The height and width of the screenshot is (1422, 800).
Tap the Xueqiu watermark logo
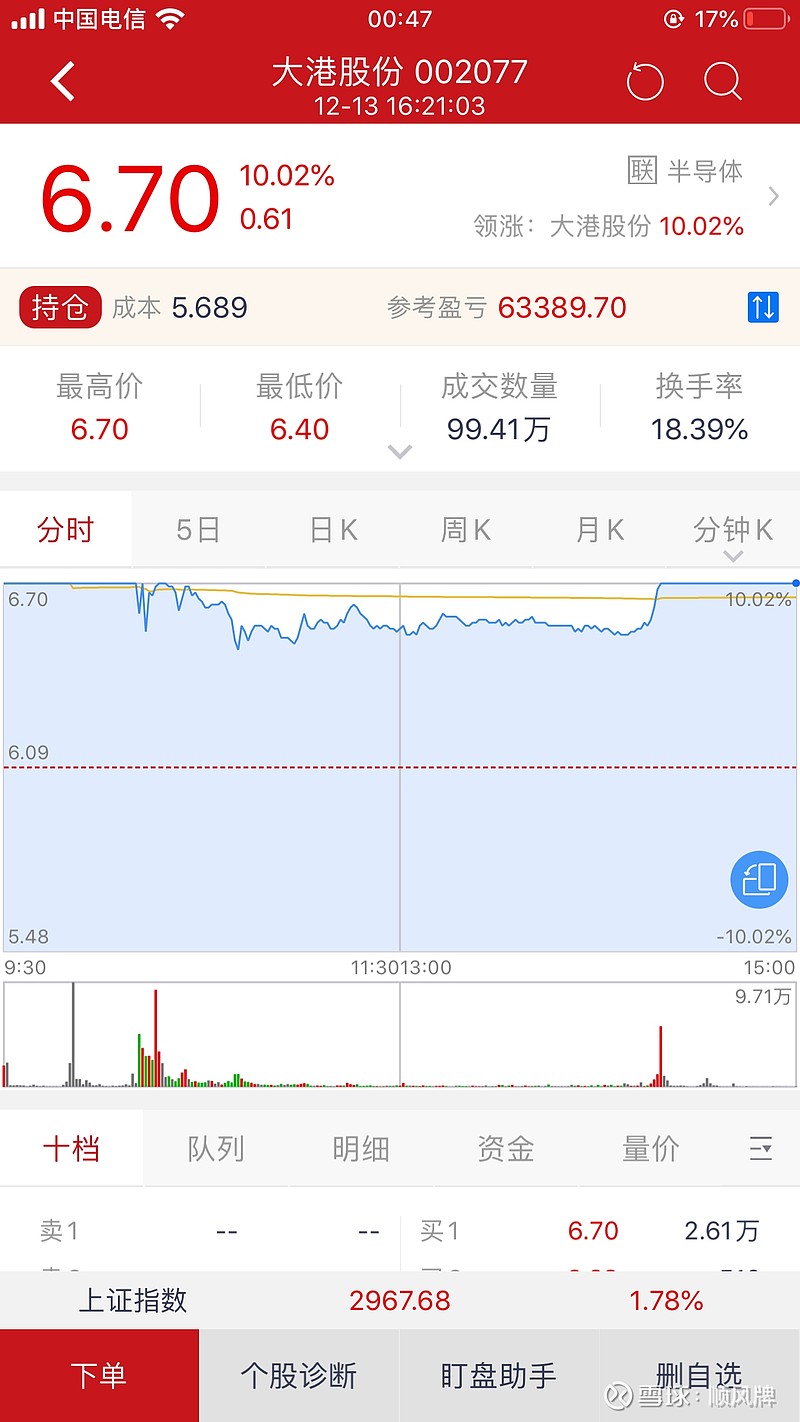(618, 1396)
